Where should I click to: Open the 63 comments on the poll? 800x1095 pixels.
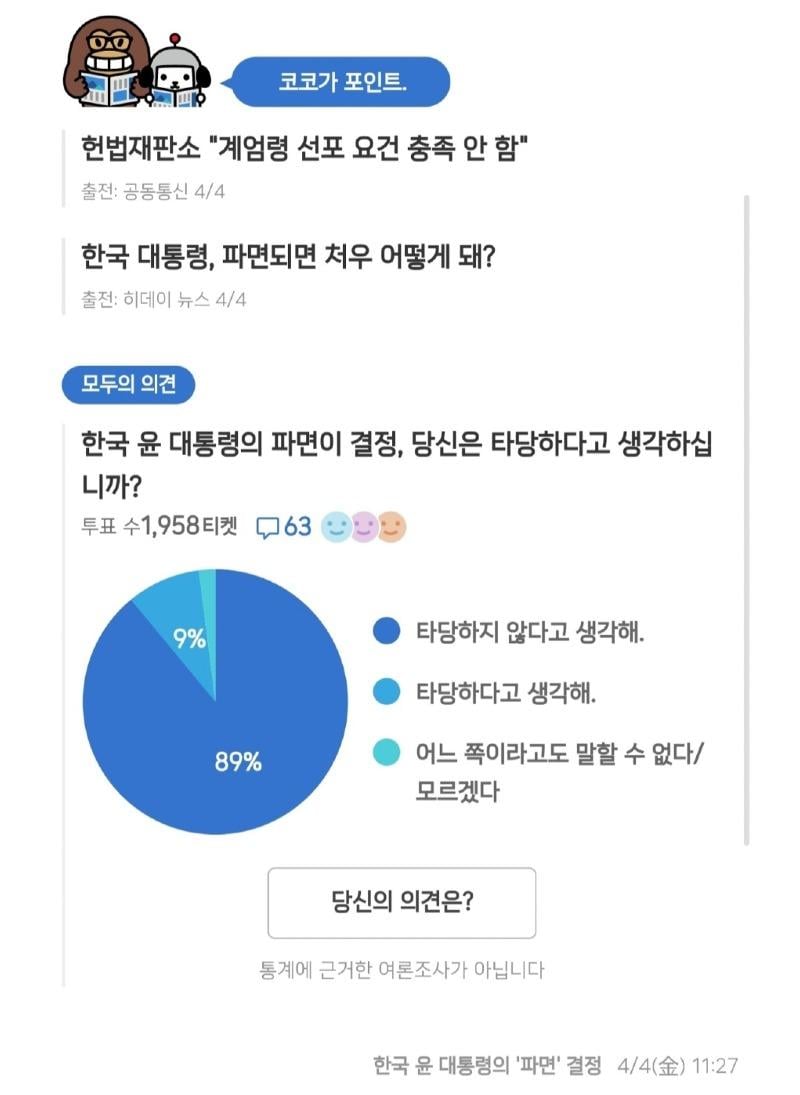click(x=285, y=527)
